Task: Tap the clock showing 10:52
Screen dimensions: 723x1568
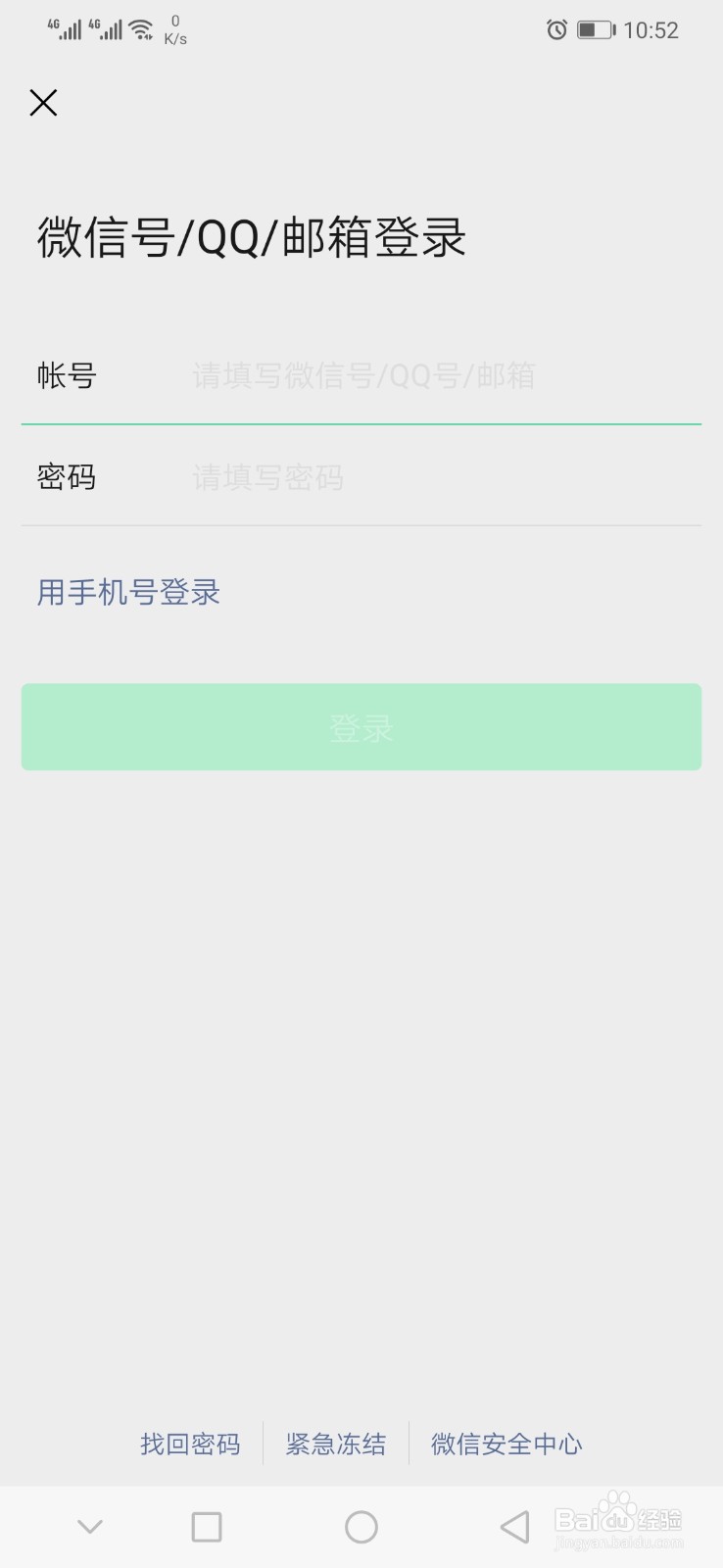Action: coord(651,29)
